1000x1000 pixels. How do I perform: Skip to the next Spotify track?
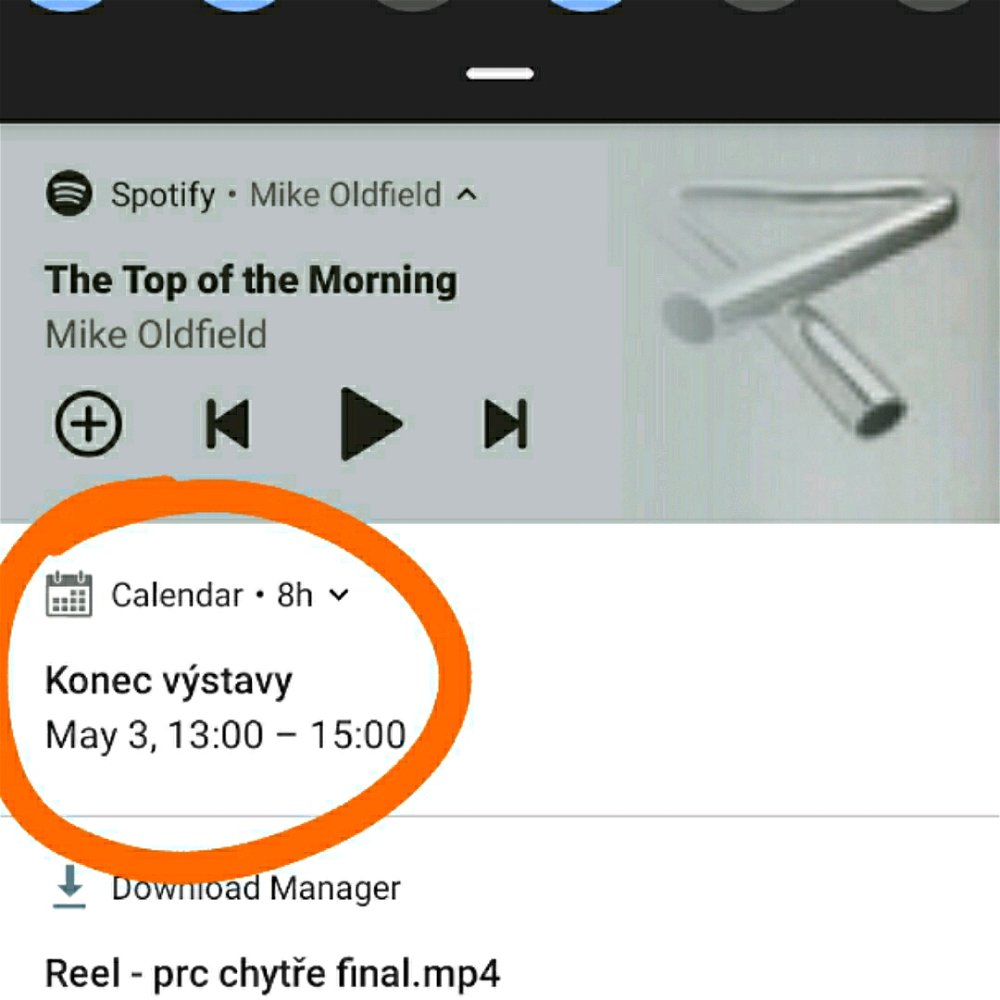(x=506, y=425)
